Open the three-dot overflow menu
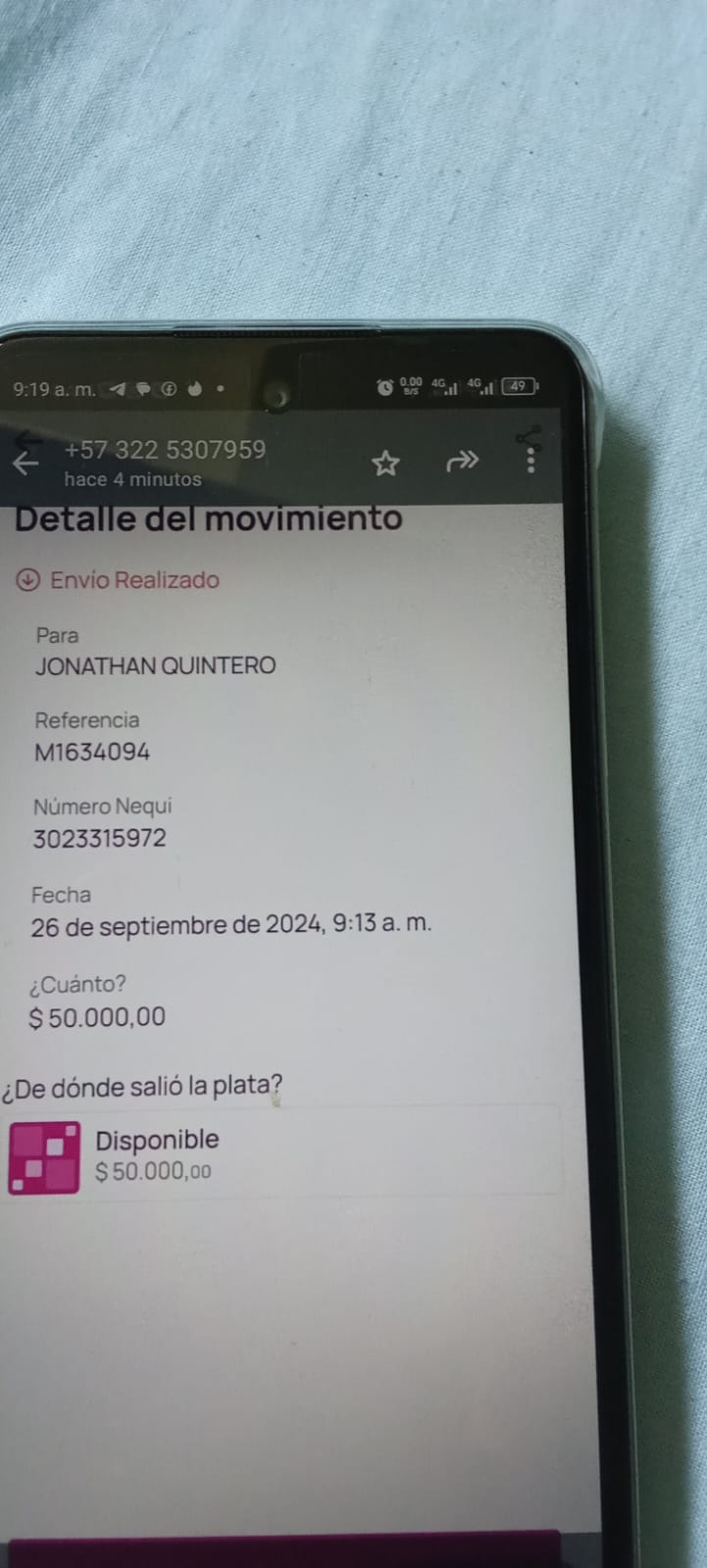This screenshot has height=1568, width=707. (530, 460)
